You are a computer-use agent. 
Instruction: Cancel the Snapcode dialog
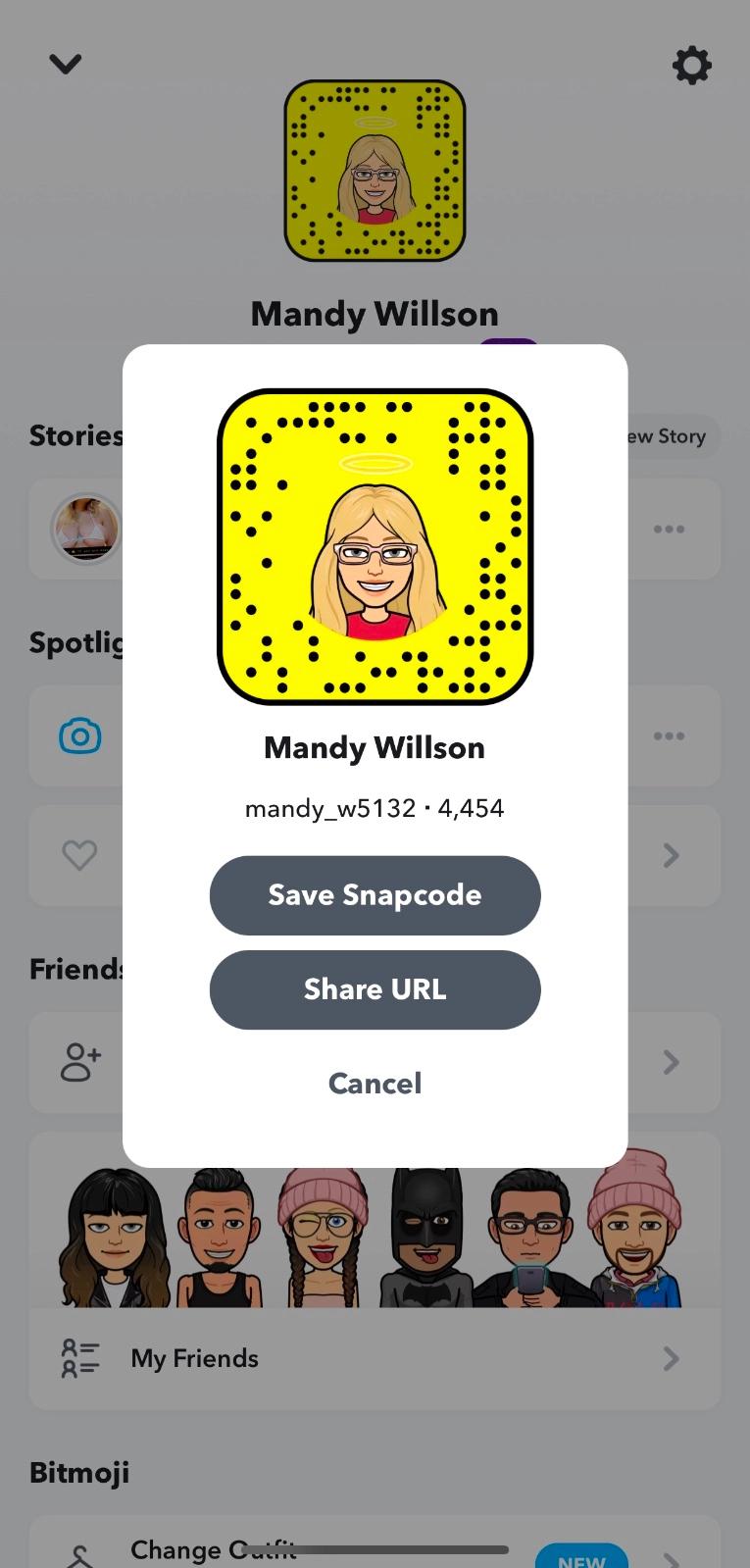(x=375, y=1083)
